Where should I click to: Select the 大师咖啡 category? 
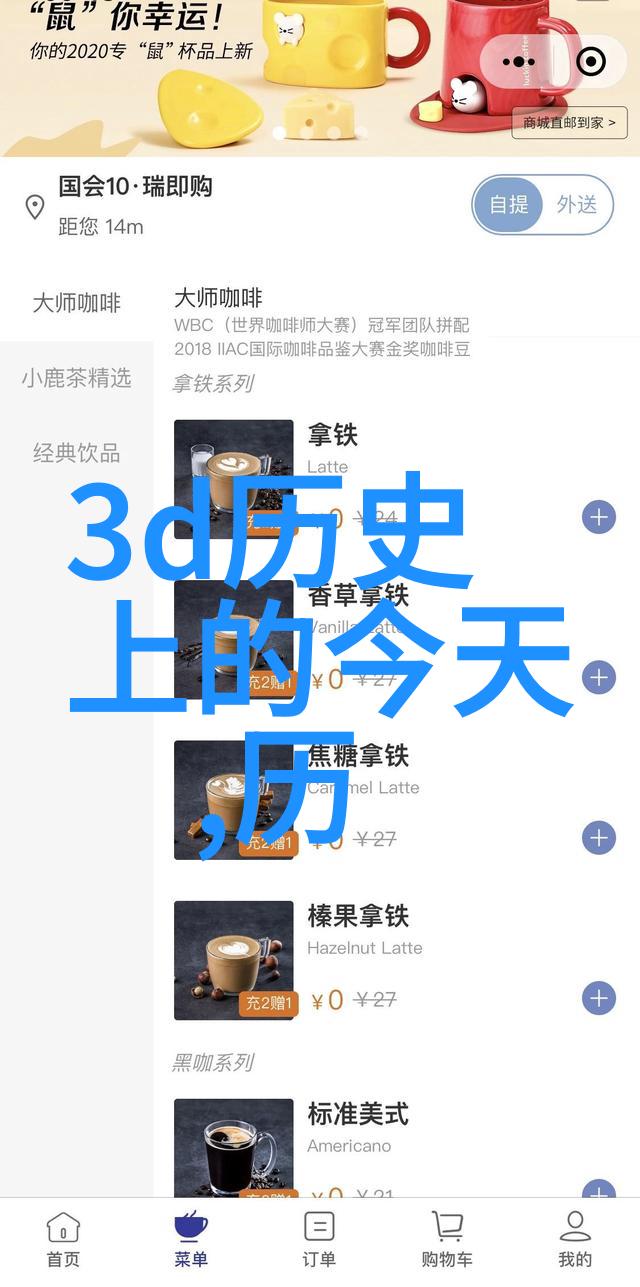pyautogui.click(x=76, y=303)
